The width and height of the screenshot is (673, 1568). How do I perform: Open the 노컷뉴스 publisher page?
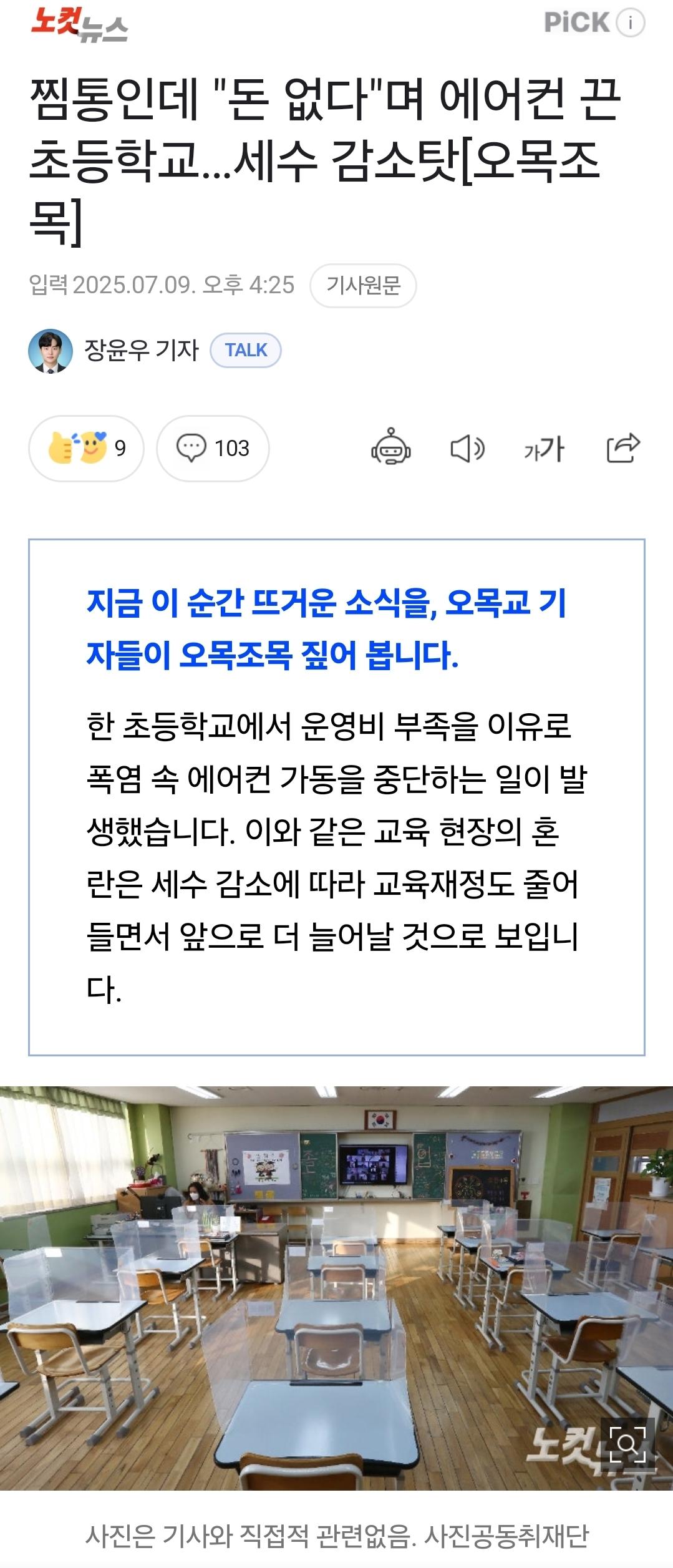pos(79,24)
